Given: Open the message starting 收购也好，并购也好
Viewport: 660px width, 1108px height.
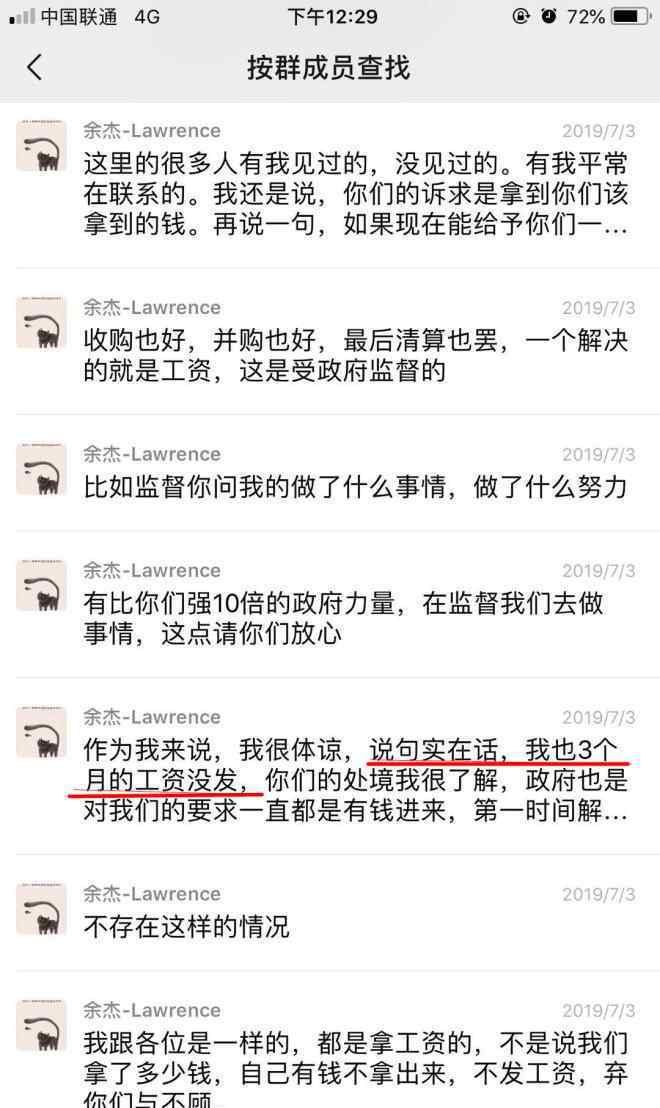Looking at the screenshot, I should tap(330, 341).
